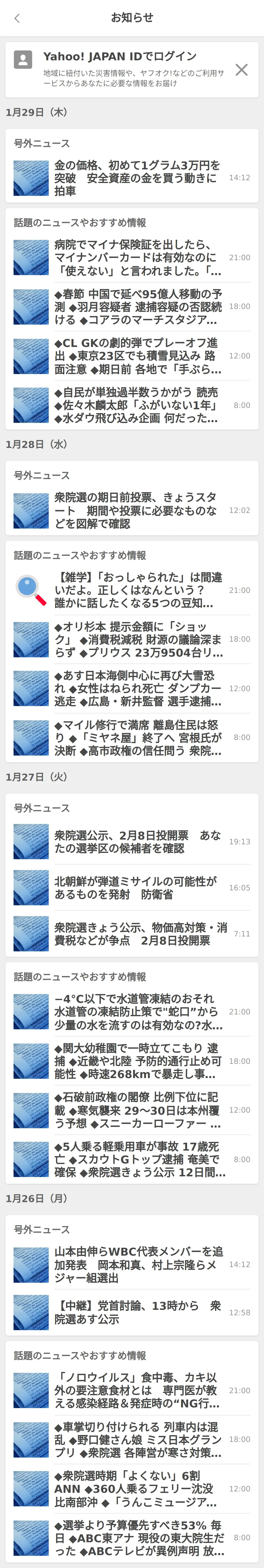Read the ノロウイルス食中毒 article
The height and width of the screenshot is (1568, 264).
(x=132, y=1390)
